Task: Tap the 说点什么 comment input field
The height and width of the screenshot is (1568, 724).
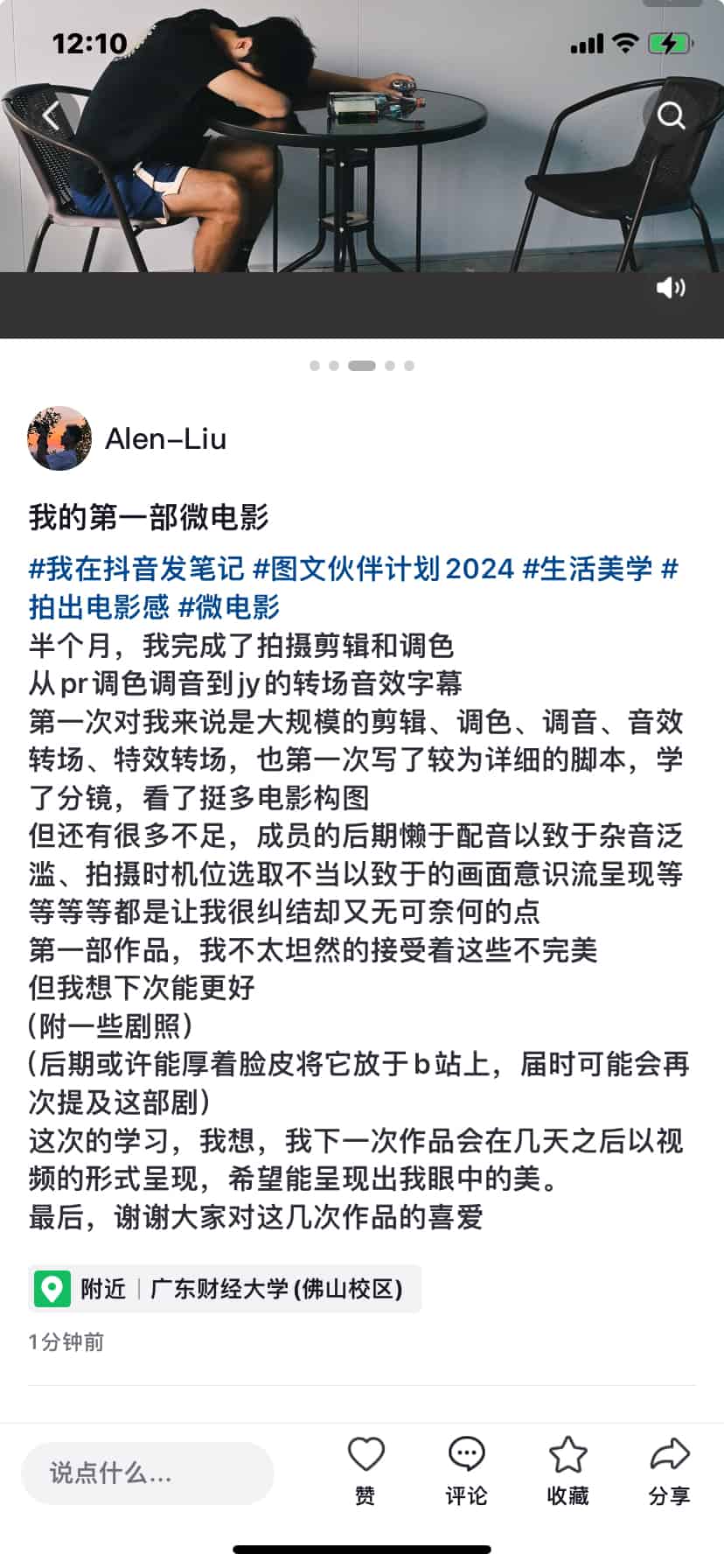Action: (147, 1473)
